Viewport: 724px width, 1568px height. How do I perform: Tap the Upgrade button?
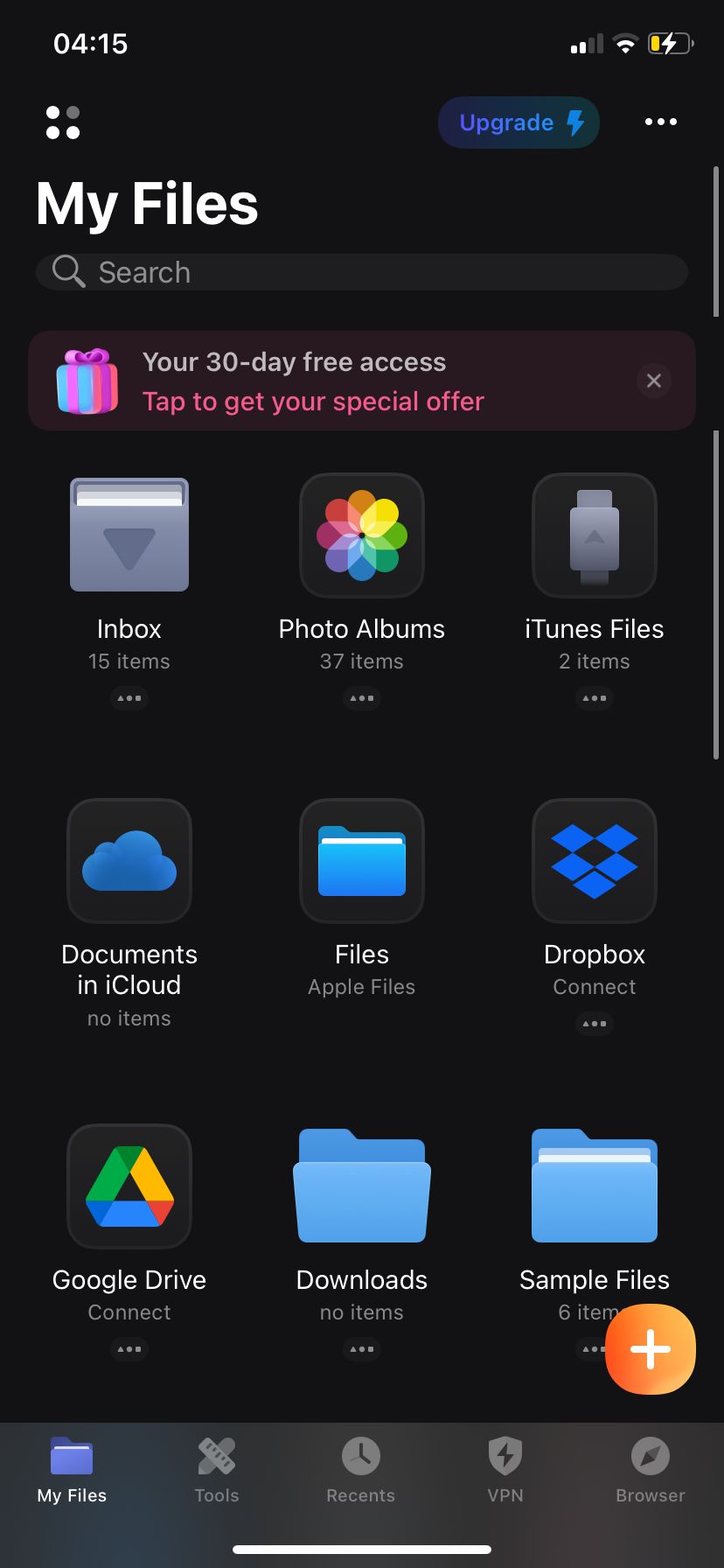518,122
